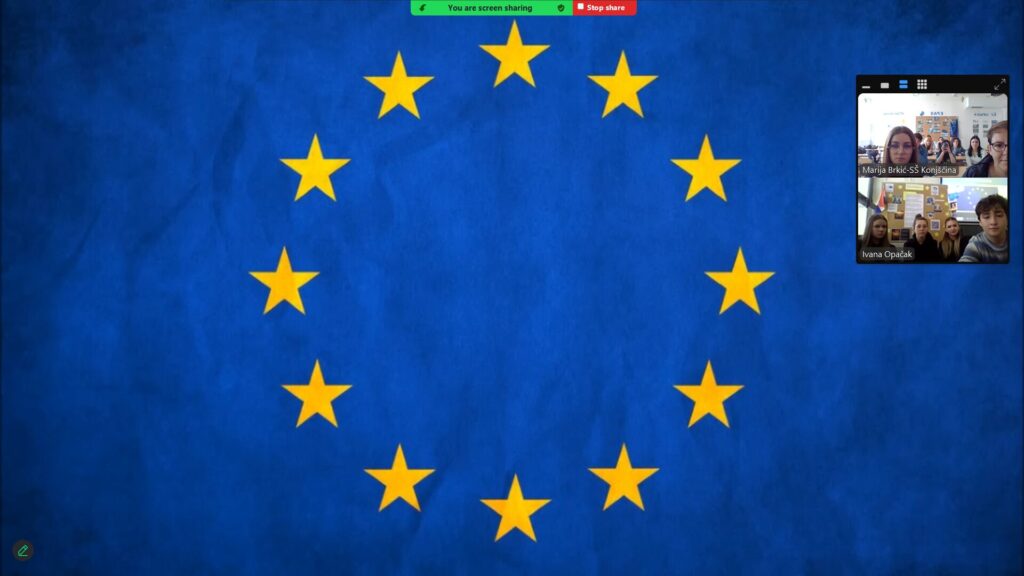1024x576 pixels.
Task: Select Ivana Opačak video tile
Action: [x=932, y=220]
